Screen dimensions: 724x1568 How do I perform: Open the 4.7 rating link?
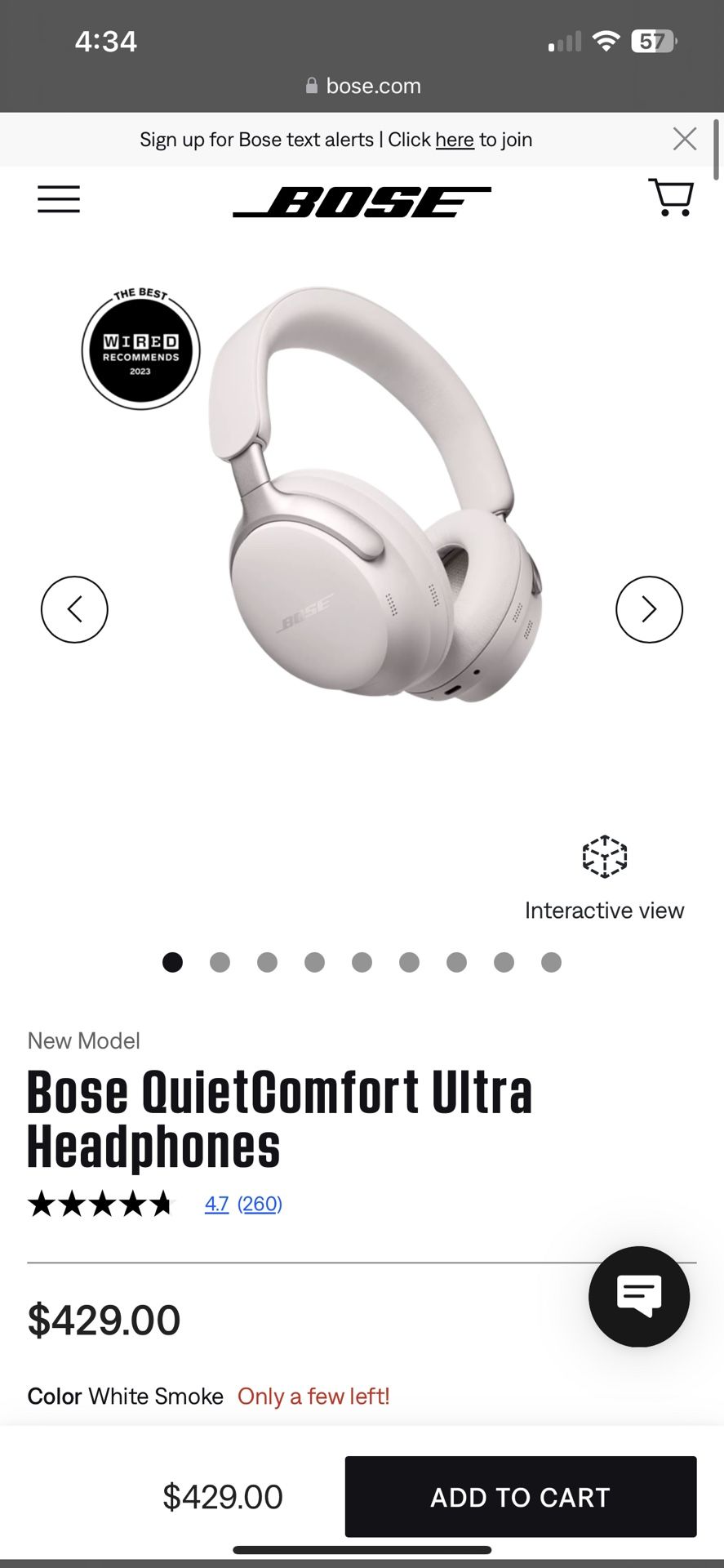point(216,1204)
